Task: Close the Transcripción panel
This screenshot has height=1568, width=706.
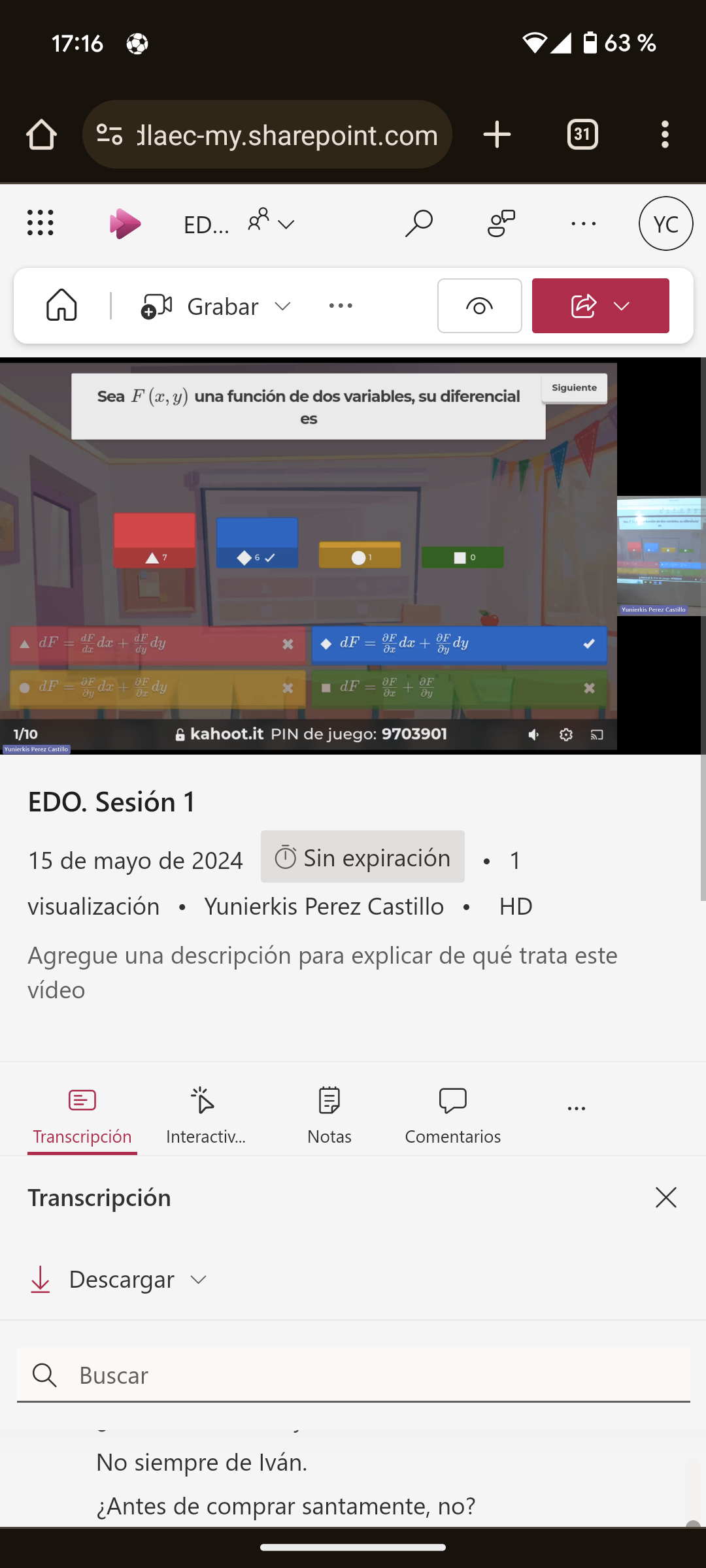Action: (665, 1198)
